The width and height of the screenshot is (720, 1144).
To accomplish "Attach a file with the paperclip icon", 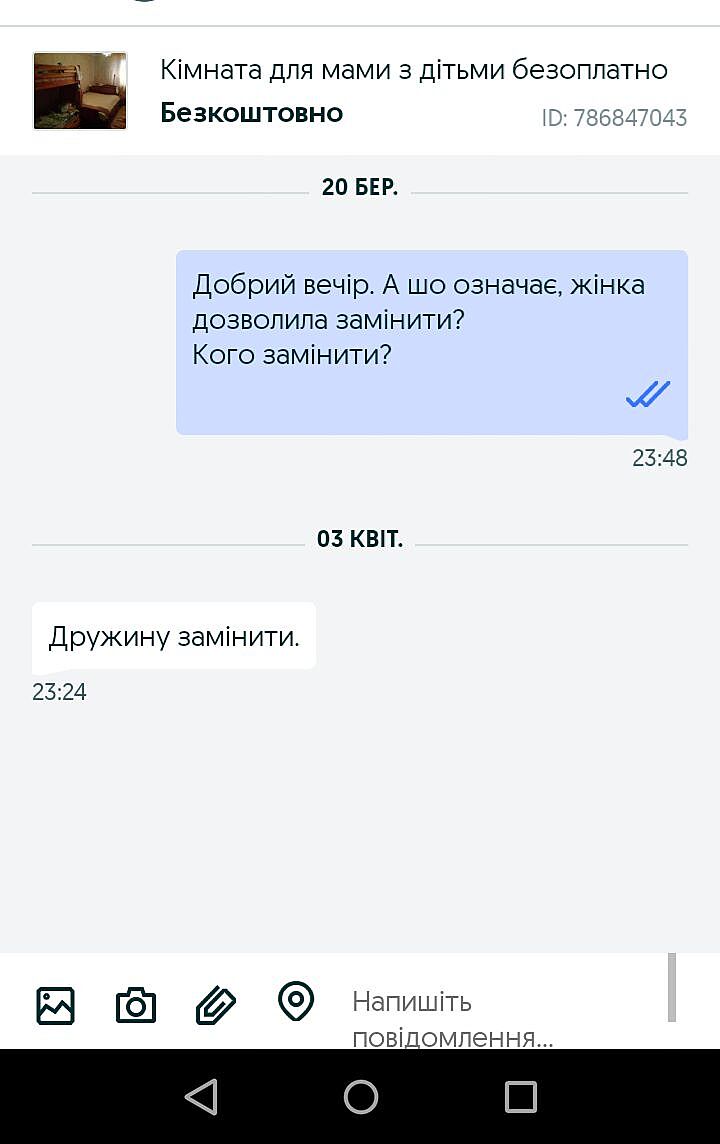I will click(x=215, y=1005).
